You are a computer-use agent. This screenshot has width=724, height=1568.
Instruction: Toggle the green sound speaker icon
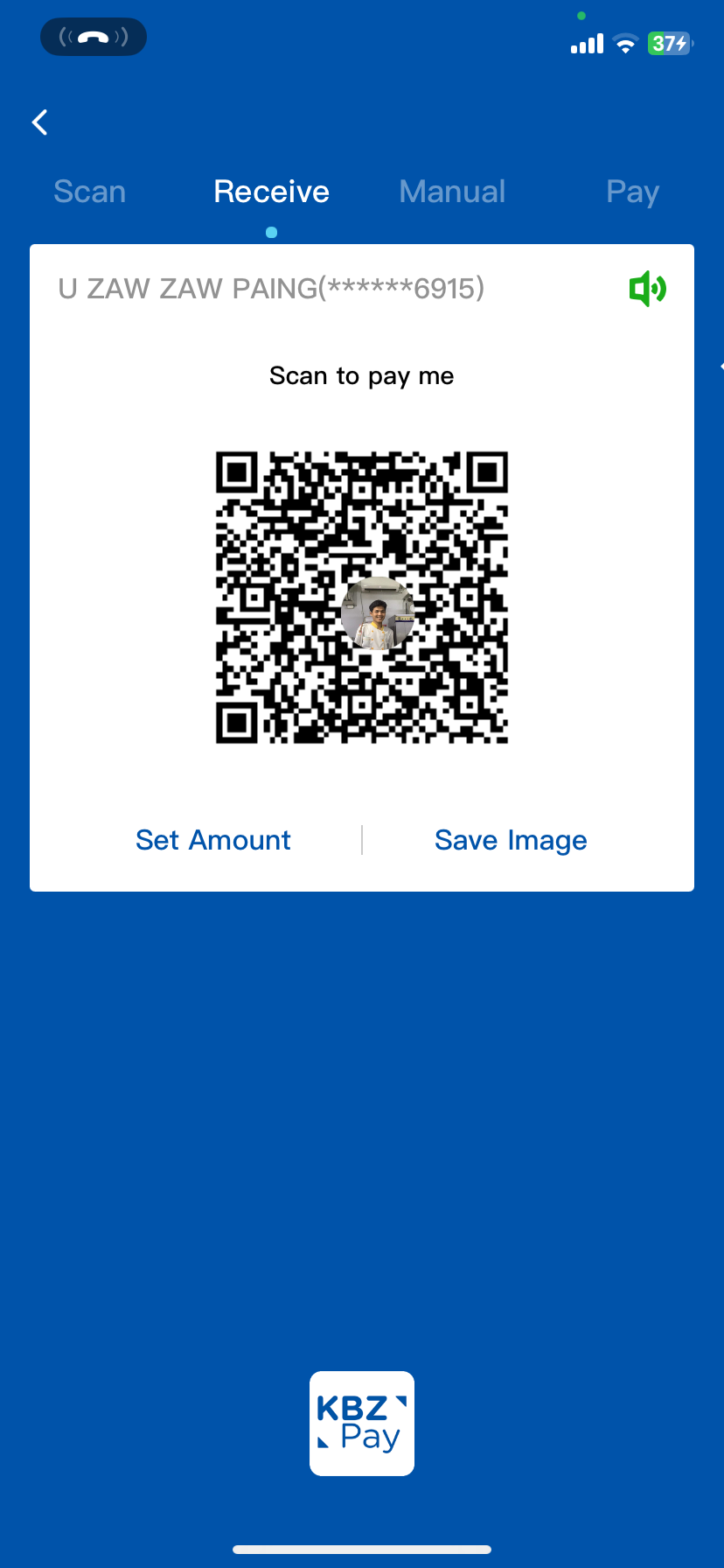tap(647, 289)
